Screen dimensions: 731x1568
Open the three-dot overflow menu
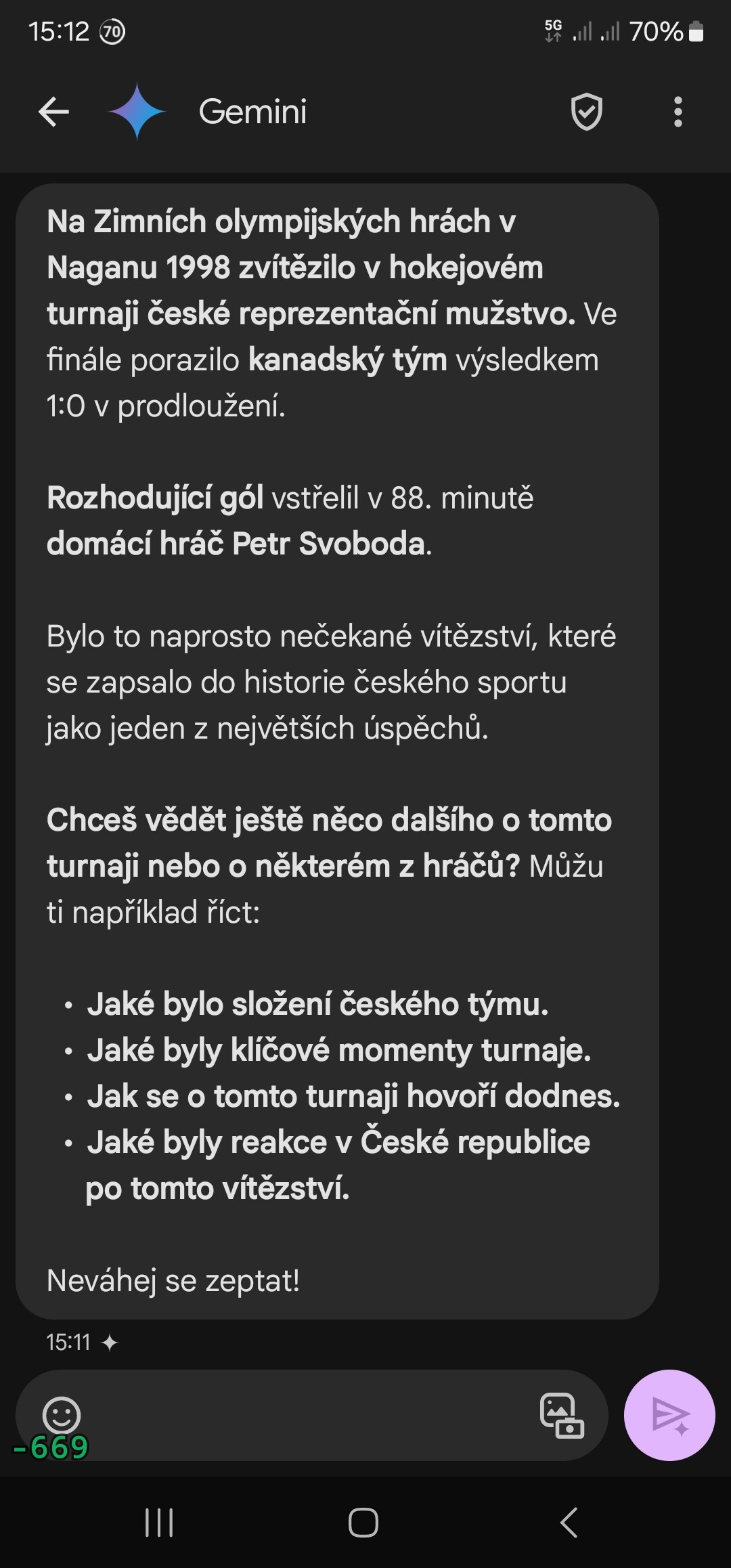pyautogui.click(x=678, y=112)
